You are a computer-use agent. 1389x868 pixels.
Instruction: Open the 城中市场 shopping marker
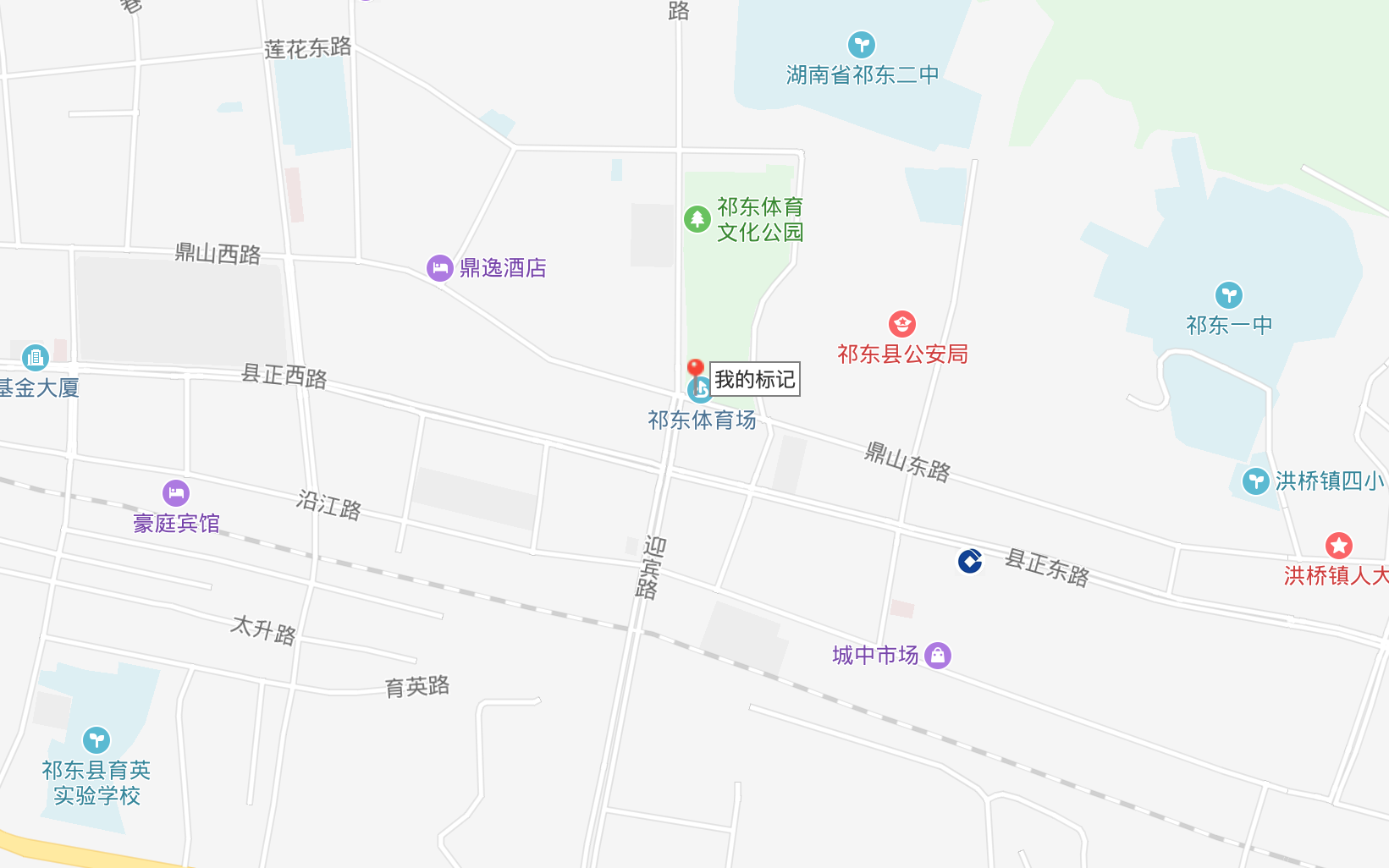[937, 655]
